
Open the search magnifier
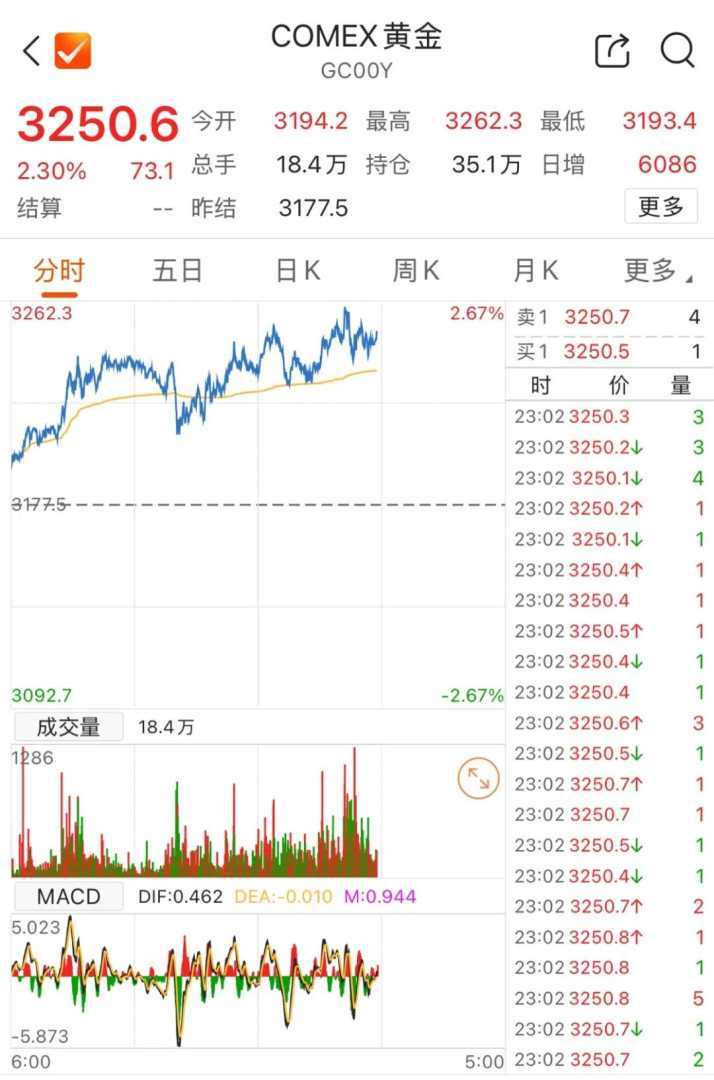pos(677,50)
